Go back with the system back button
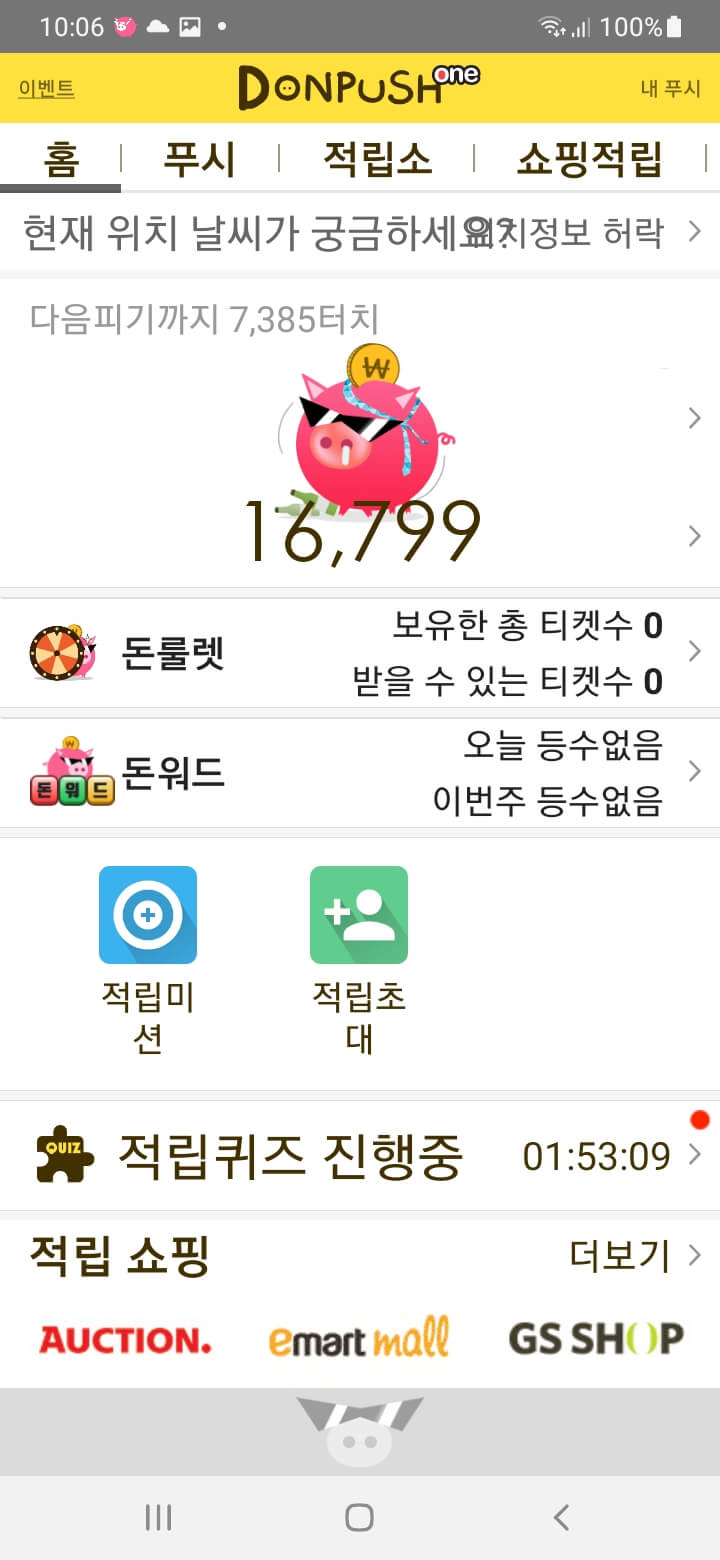 pyautogui.click(x=561, y=1517)
